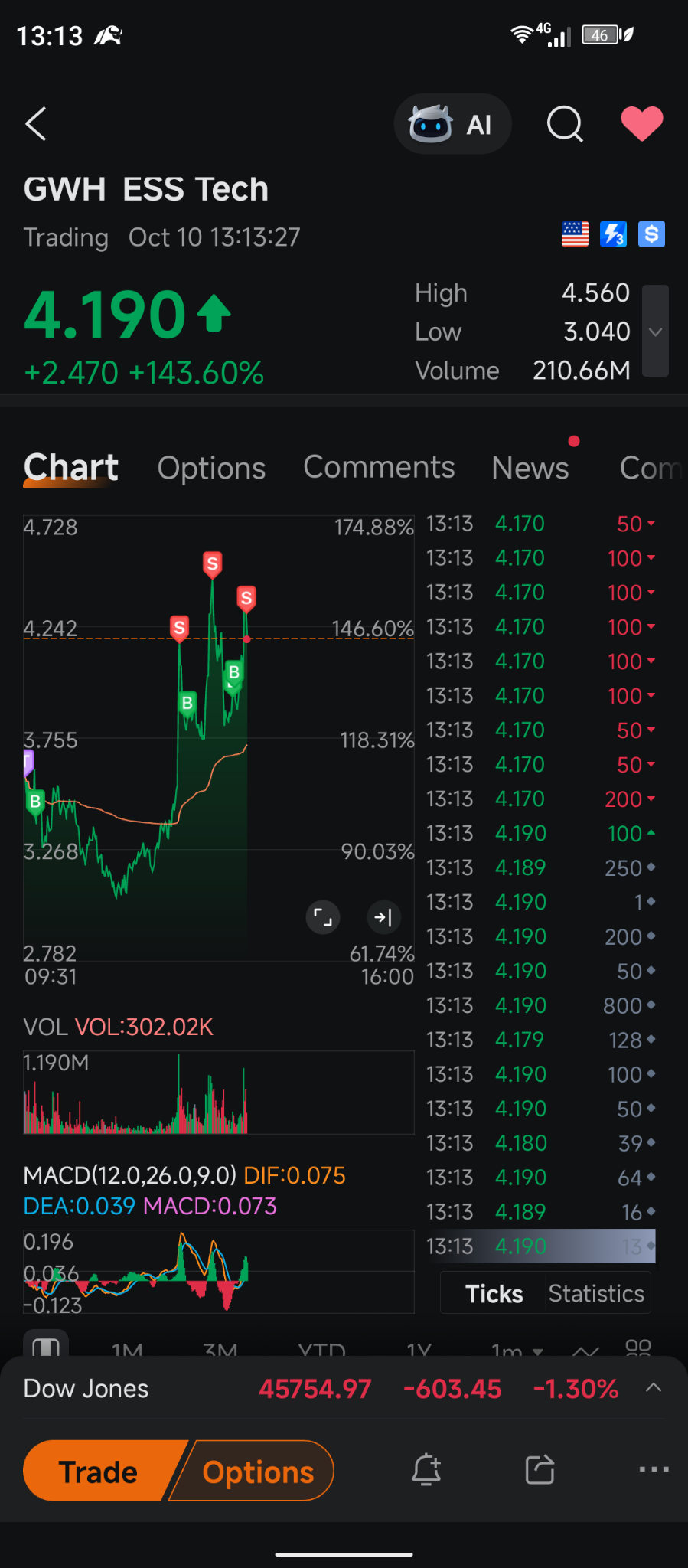The image size is (688, 1568).
Task: Expand the High/Low details chevron
Action: pyautogui.click(x=655, y=332)
